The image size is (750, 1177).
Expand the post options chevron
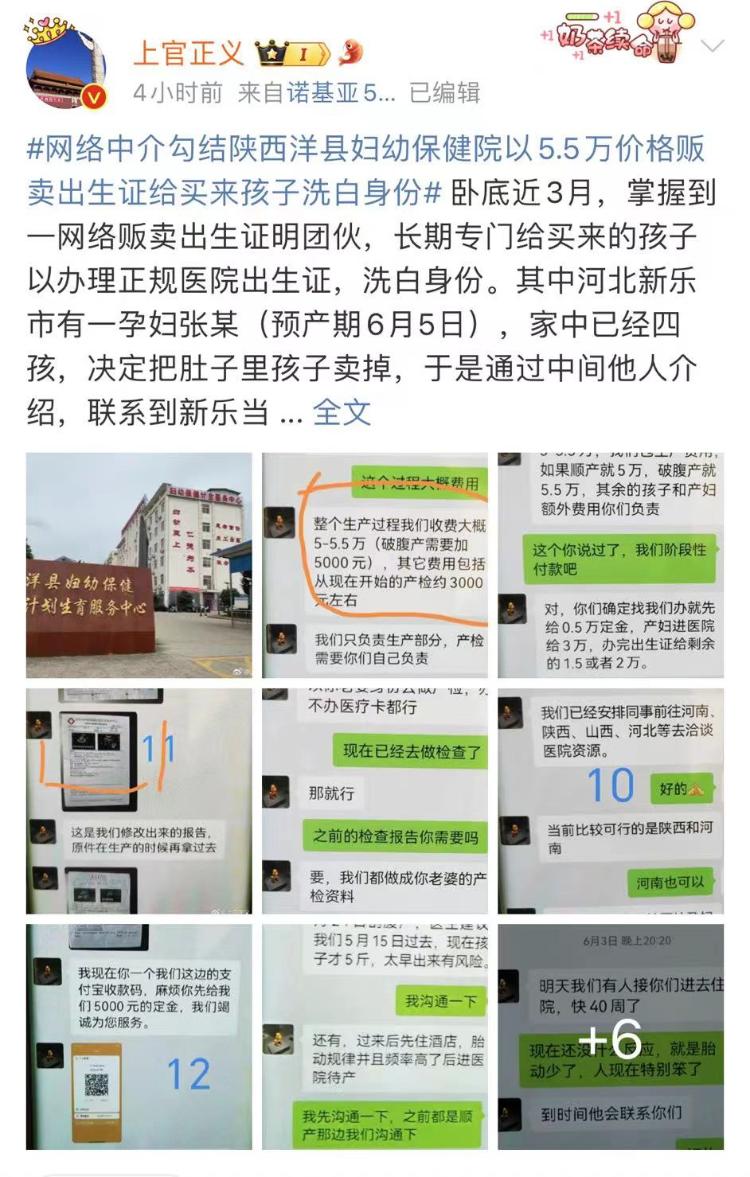[713, 47]
